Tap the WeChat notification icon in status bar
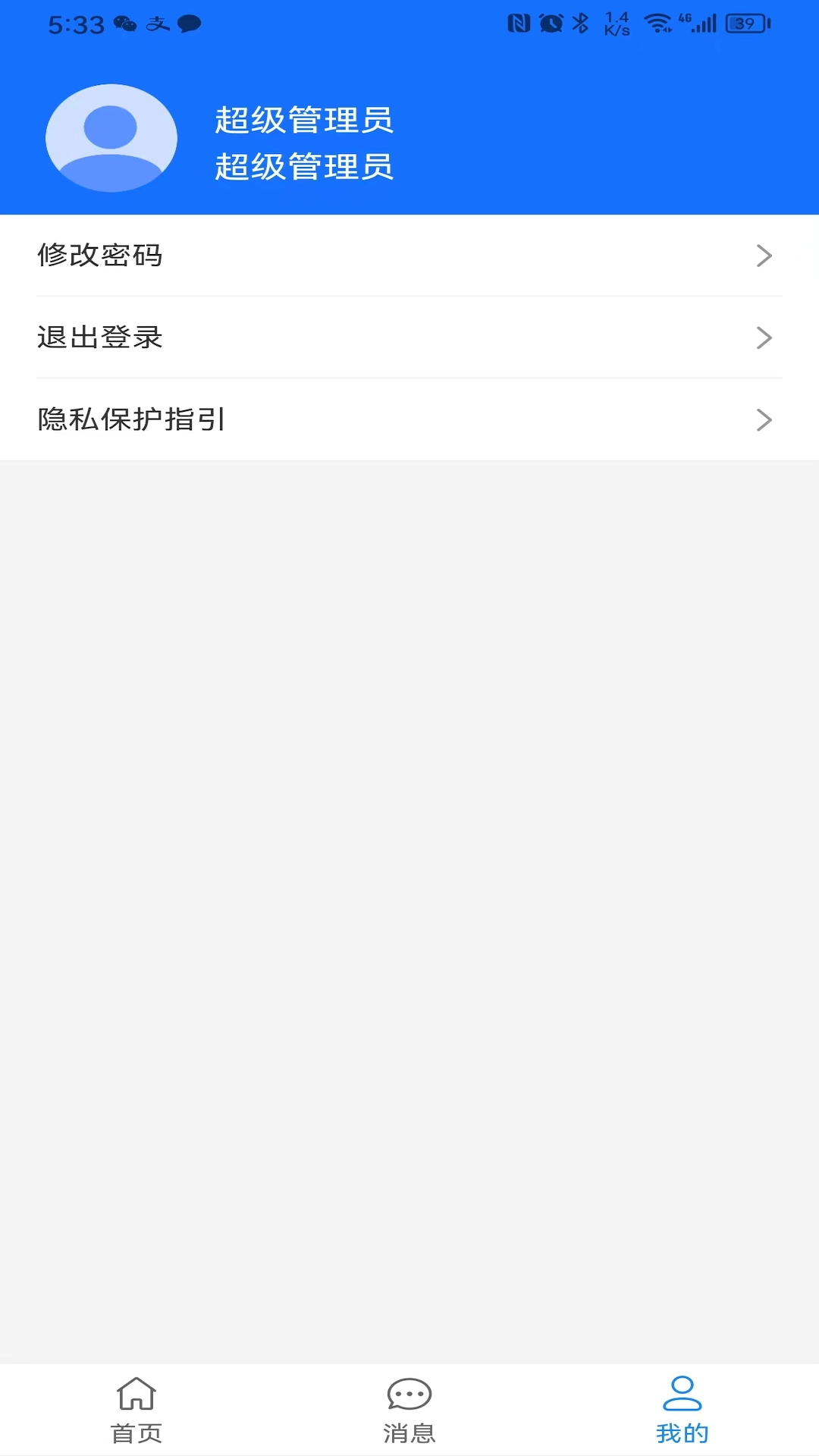 coord(124,24)
